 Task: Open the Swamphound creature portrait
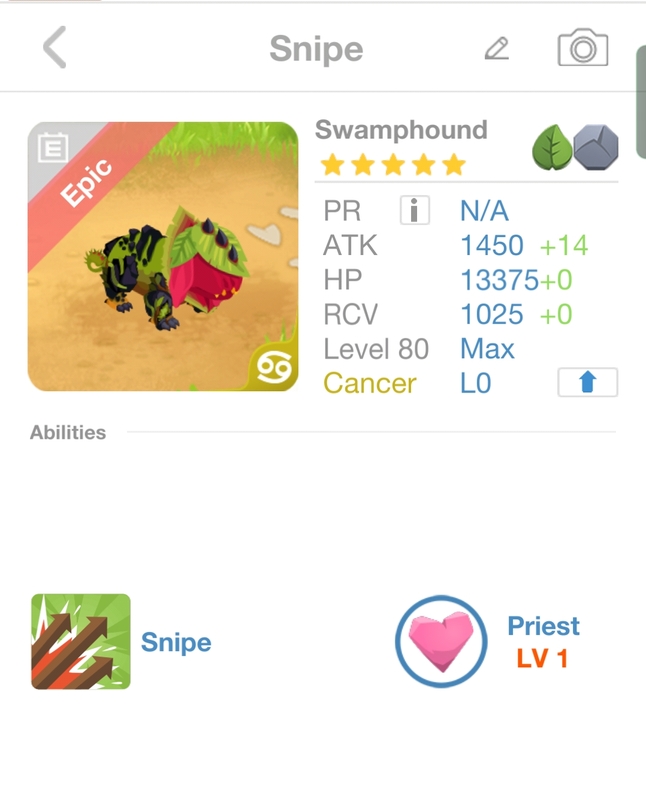[163, 257]
